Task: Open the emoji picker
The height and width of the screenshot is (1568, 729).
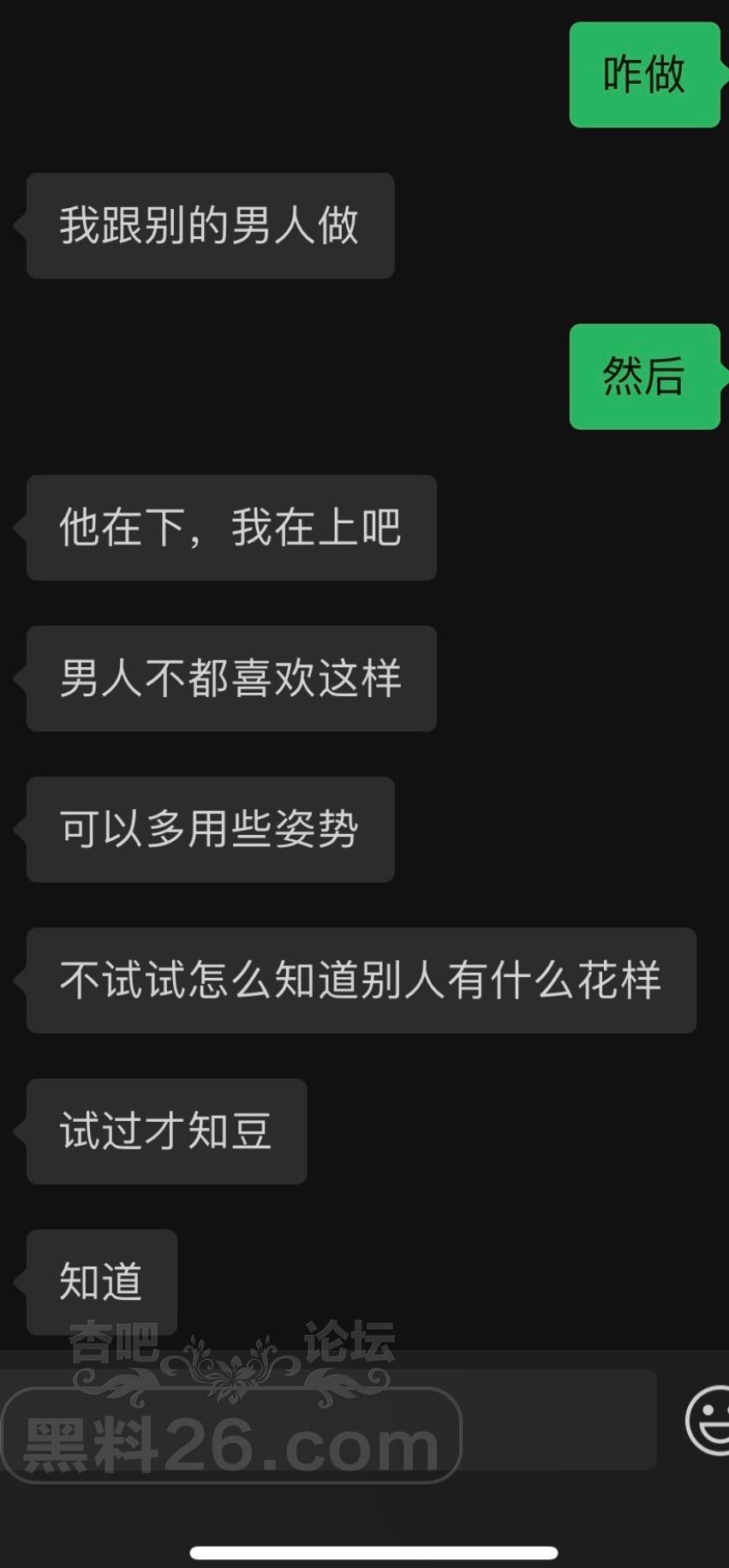Action: click(x=710, y=1421)
